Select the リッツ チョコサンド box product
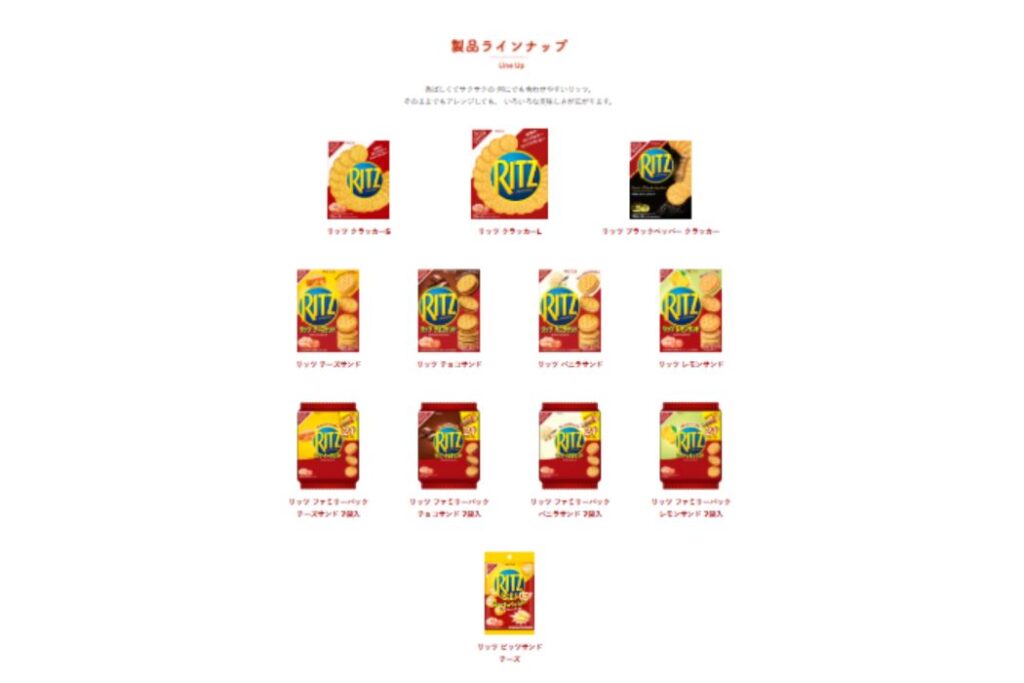This screenshot has height=683, width=1024. pos(449,310)
